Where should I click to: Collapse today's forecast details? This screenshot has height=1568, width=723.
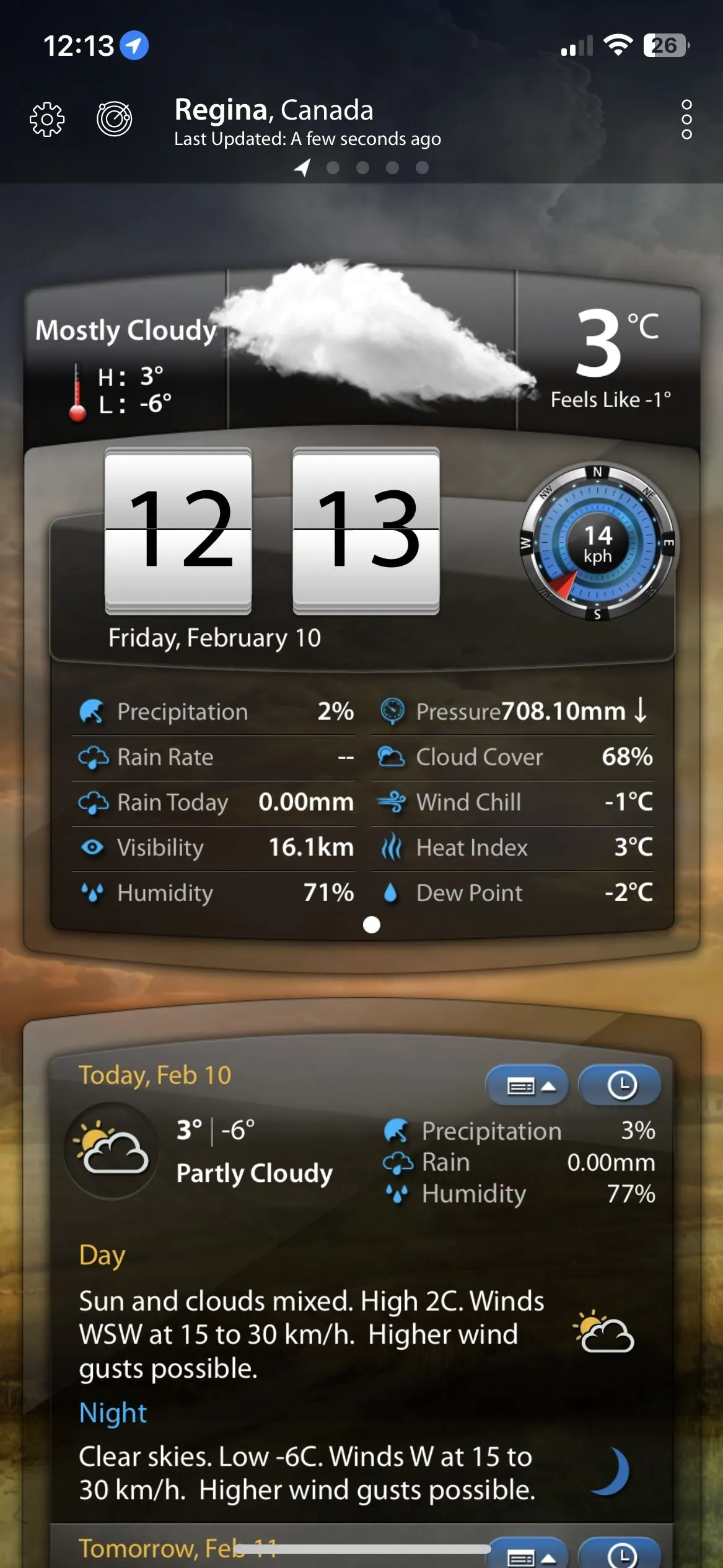pyautogui.click(x=527, y=1086)
